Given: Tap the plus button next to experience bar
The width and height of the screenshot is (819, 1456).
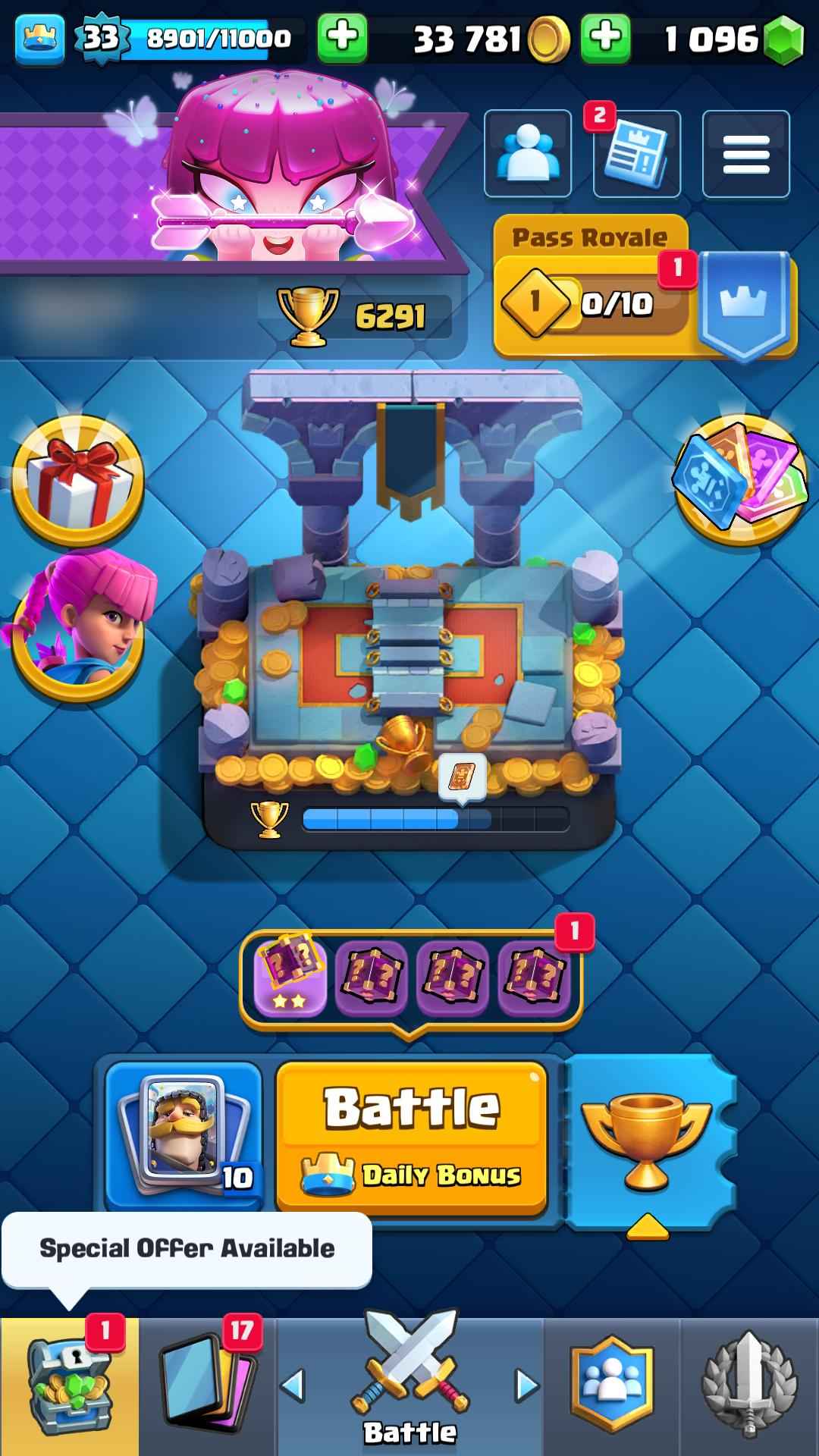Looking at the screenshot, I should (x=342, y=38).
